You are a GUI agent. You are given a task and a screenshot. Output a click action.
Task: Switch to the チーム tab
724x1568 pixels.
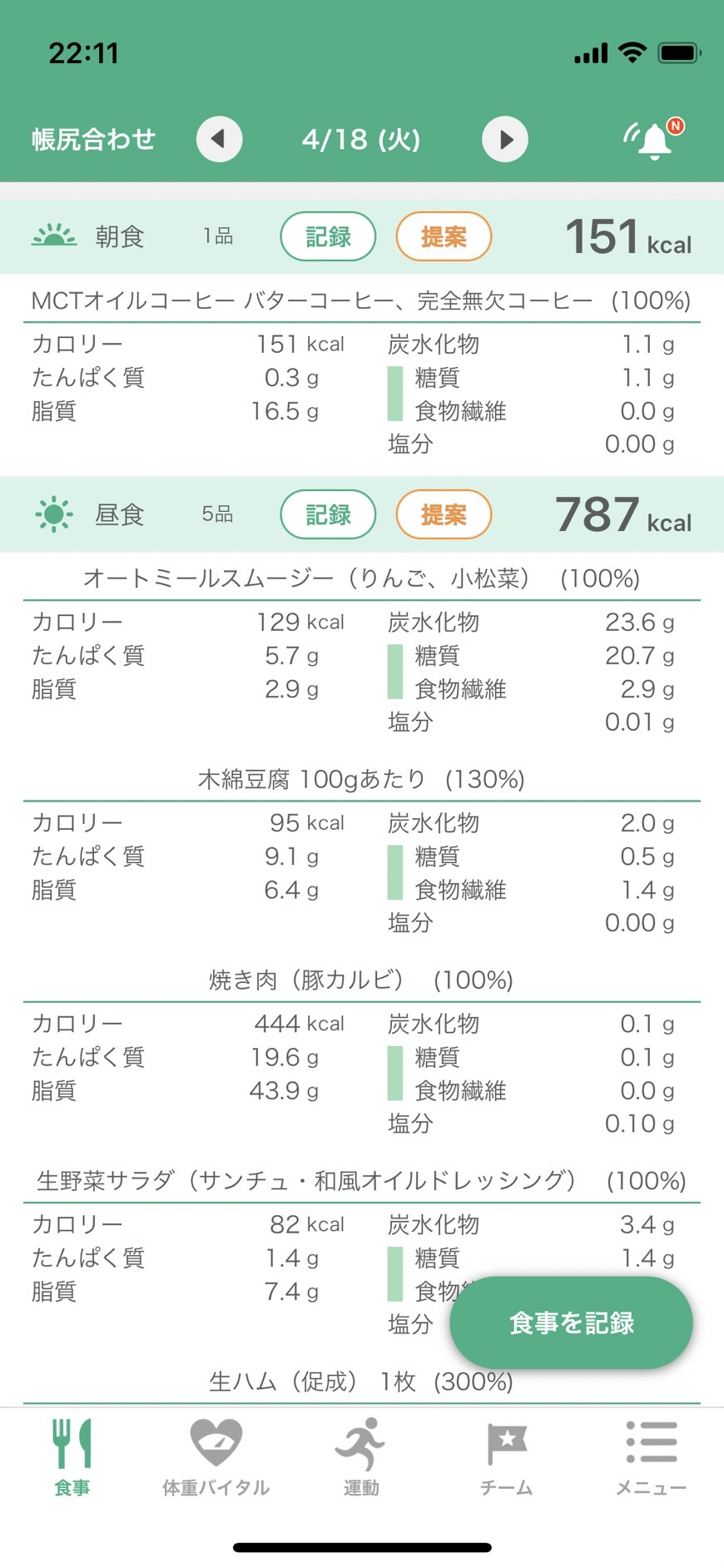point(506,1457)
